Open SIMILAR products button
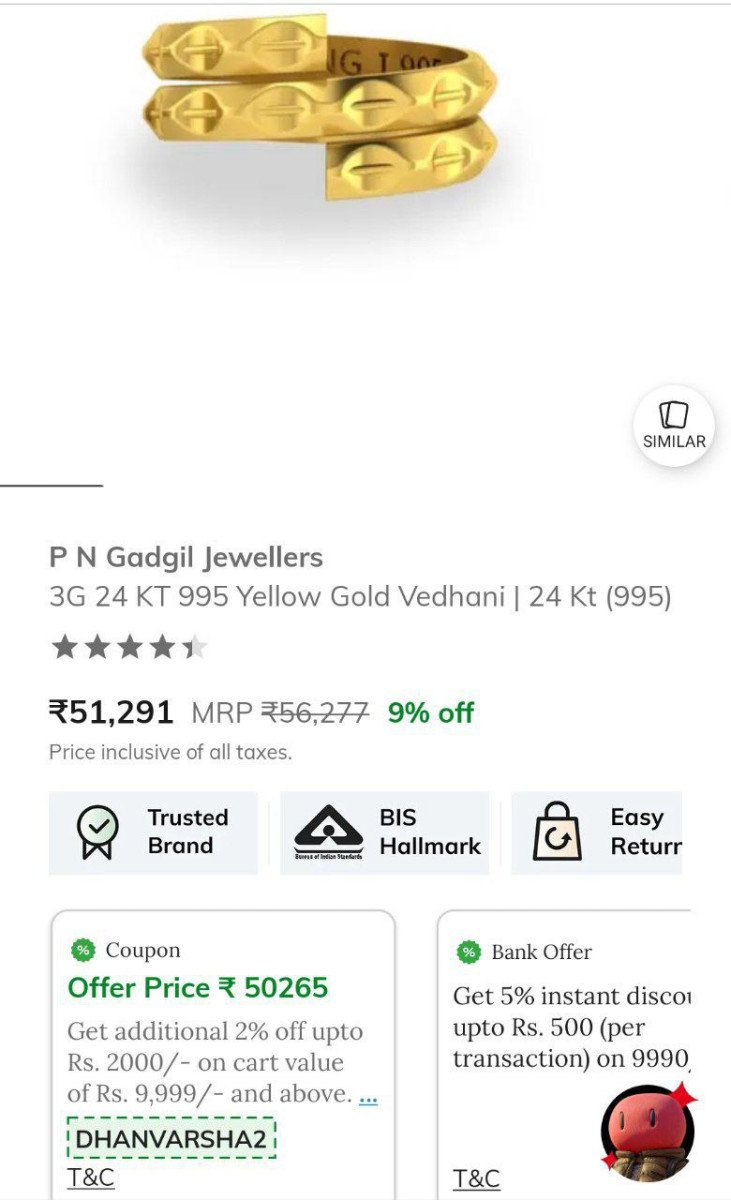 674,427
